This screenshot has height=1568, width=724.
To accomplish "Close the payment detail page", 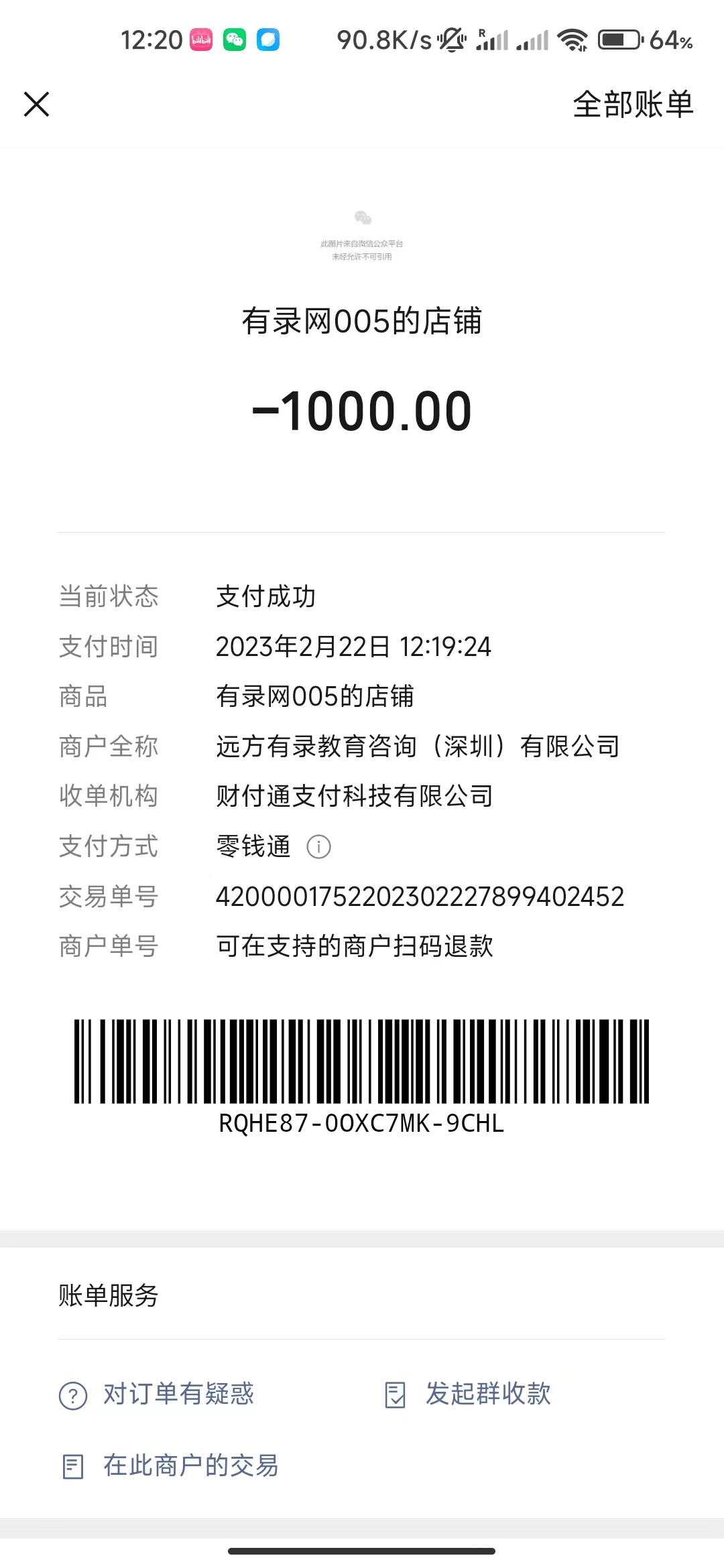I will pos(37,105).
